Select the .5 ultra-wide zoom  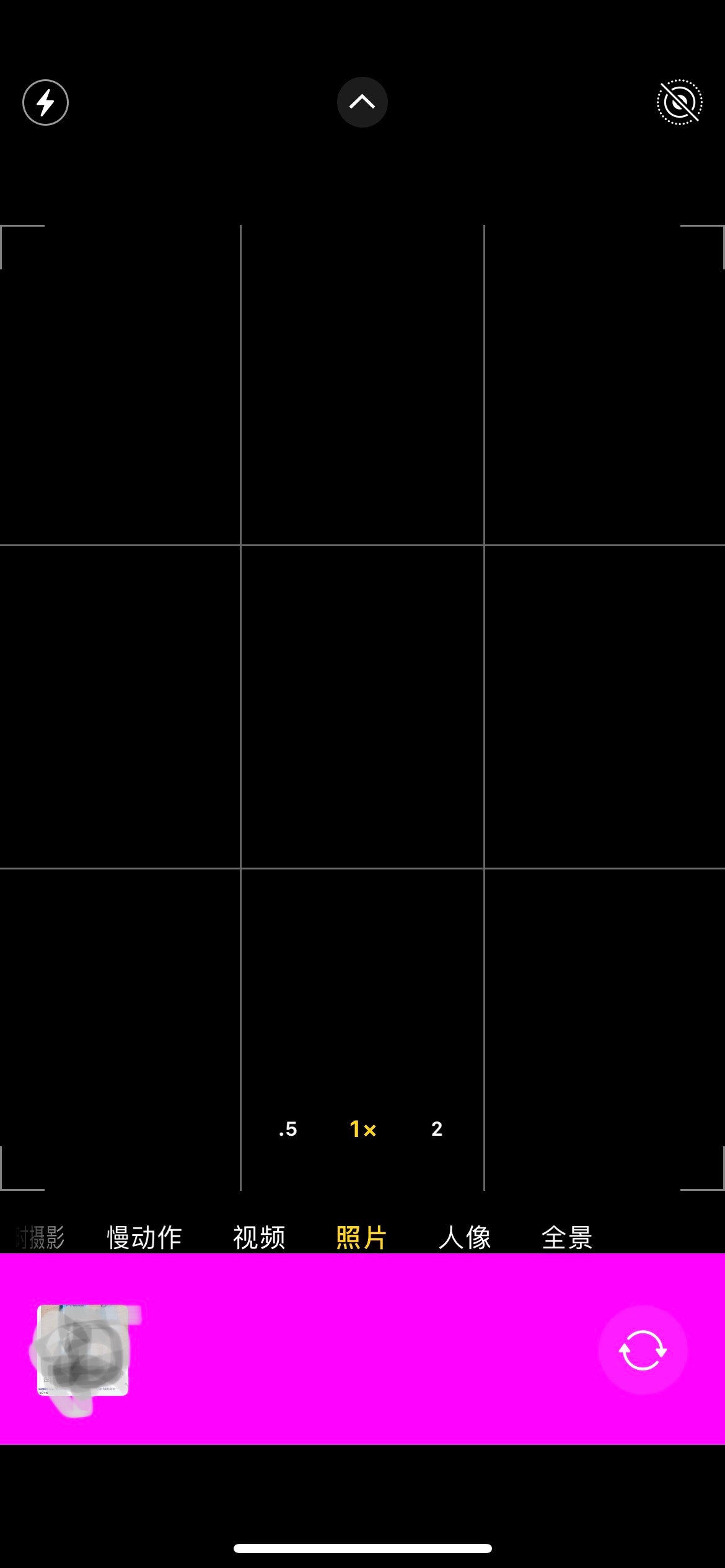point(288,1129)
